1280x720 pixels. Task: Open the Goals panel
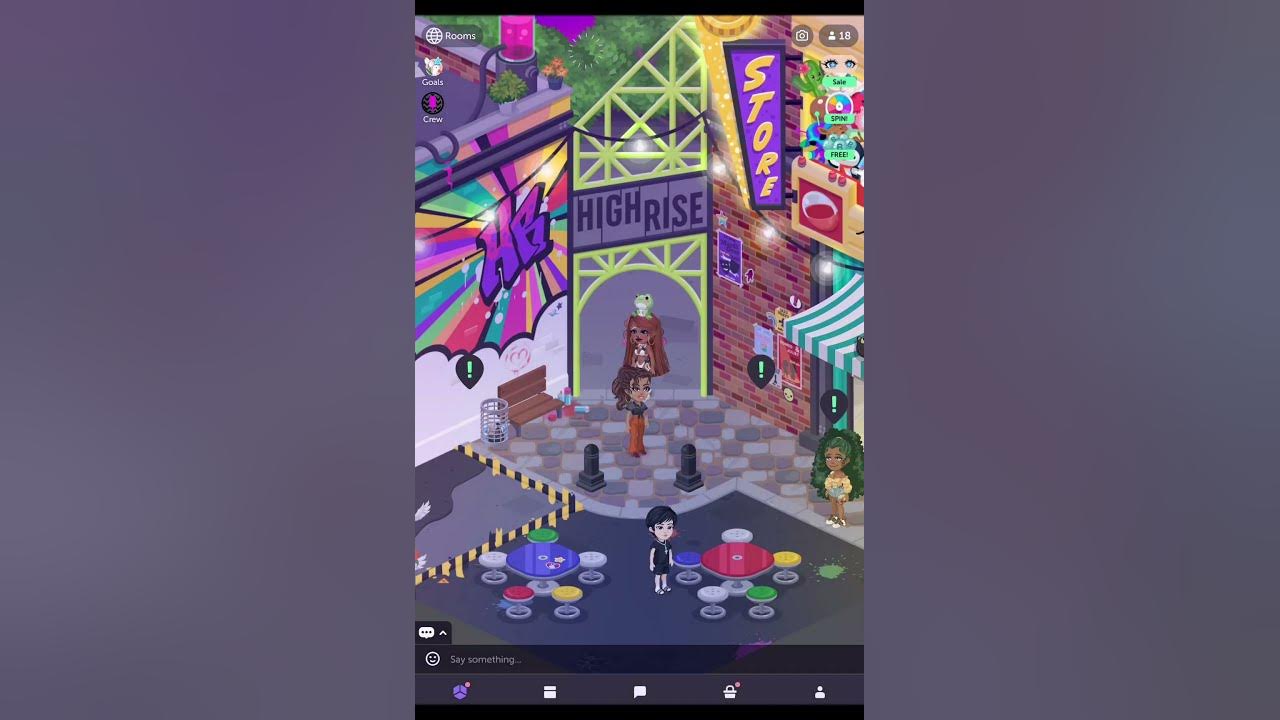(x=432, y=70)
